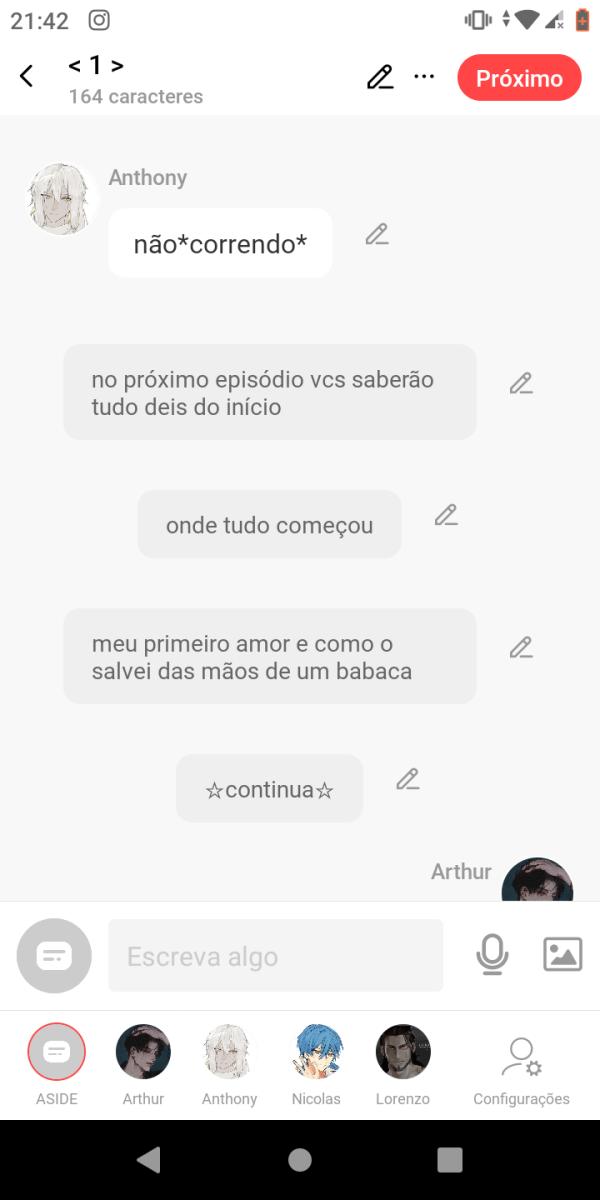Tap the Próximo button
The width and height of the screenshot is (600, 1200).
(x=519, y=78)
